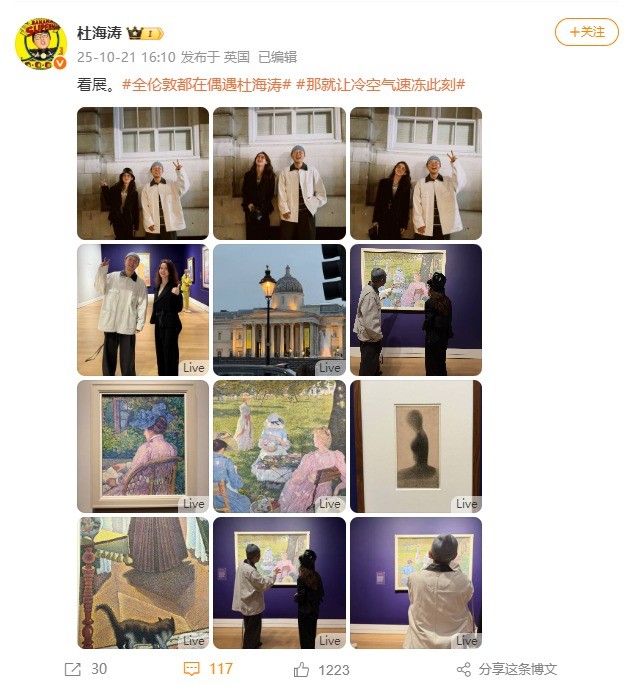The width and height of the screenshot is (634, 687).
Task: Follow 杜海涛 with the +关注 button
Action: click(x=587, y=32)
